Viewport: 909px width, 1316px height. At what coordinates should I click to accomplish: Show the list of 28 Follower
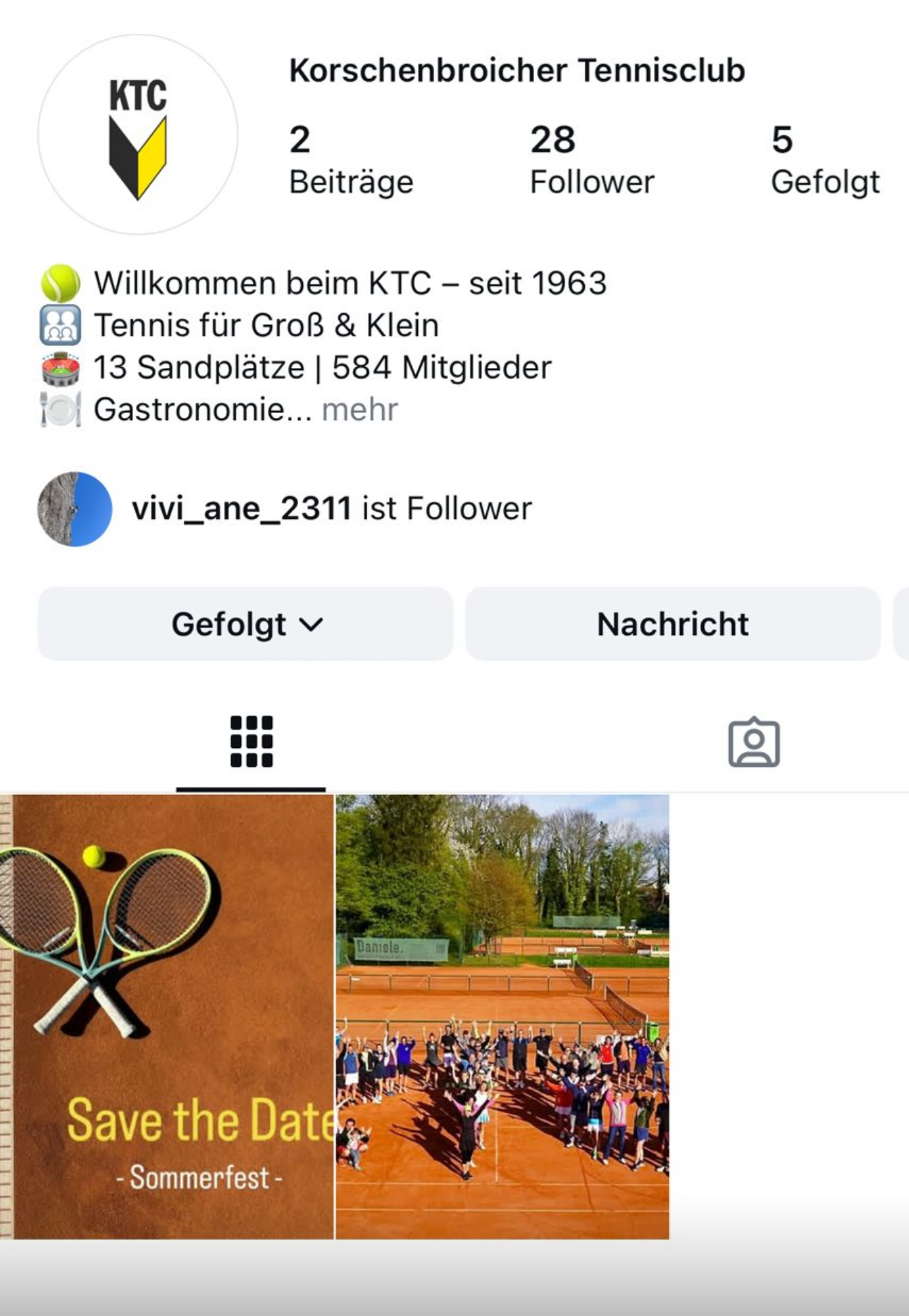[591, 161]
